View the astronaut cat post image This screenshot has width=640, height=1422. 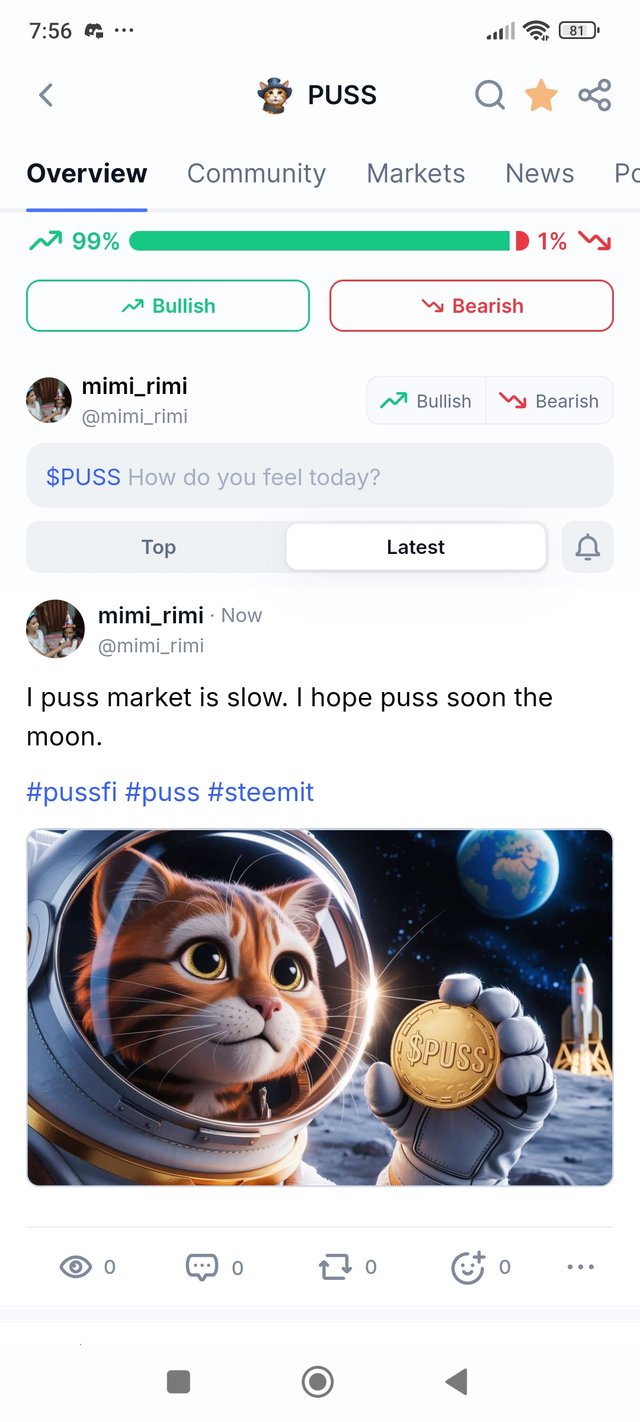coord(319,1007)
